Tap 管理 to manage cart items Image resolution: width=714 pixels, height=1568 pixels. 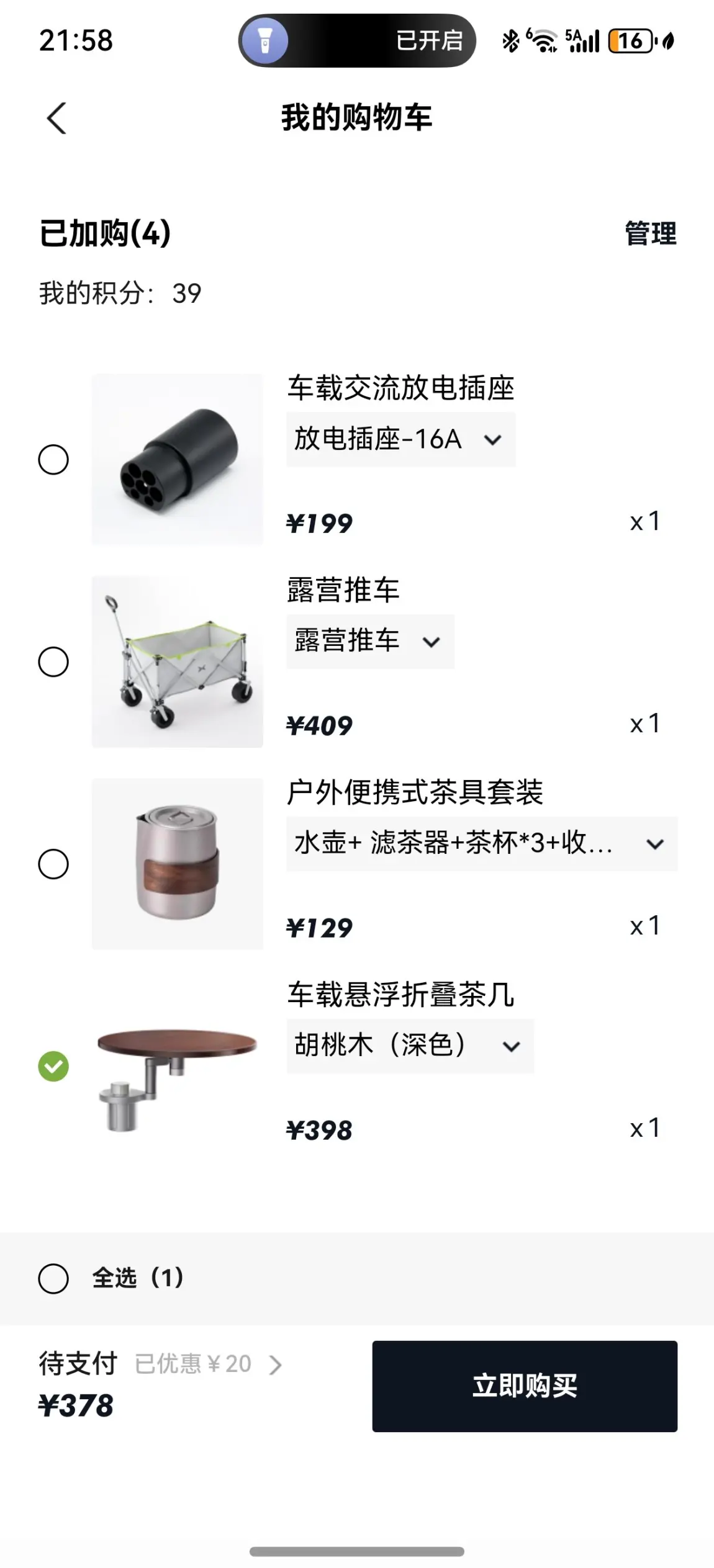coord(650,234)
